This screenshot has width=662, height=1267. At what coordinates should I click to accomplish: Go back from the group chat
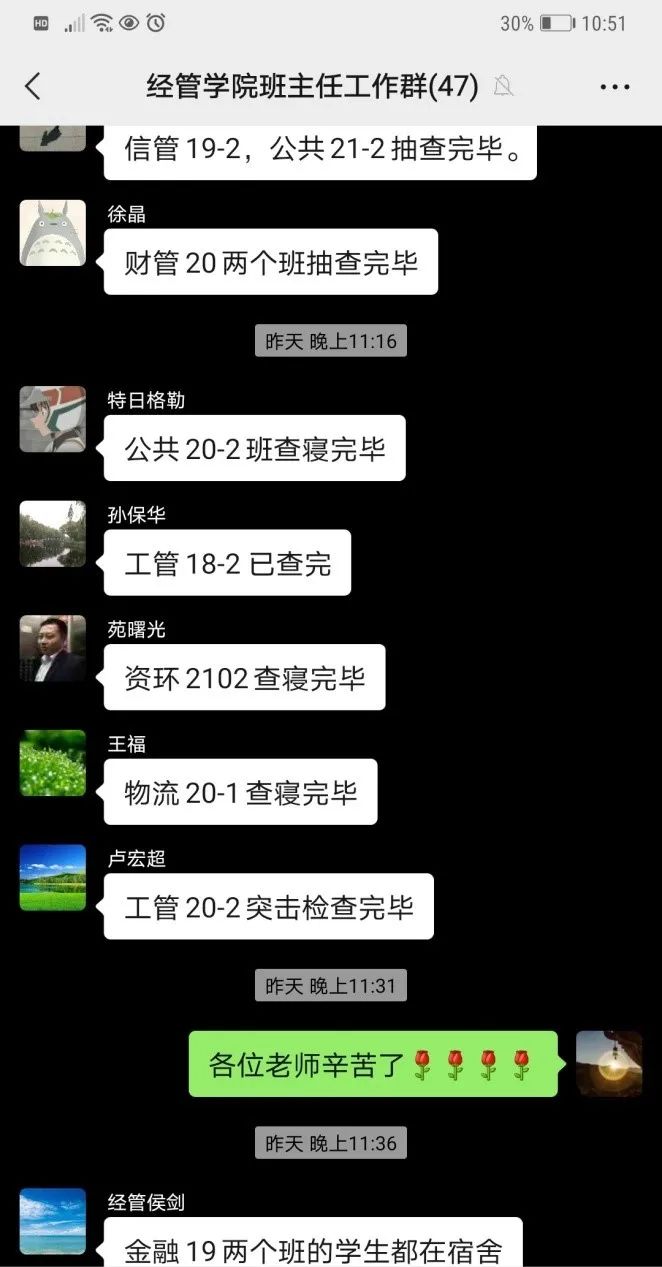(x=33, y=86)
